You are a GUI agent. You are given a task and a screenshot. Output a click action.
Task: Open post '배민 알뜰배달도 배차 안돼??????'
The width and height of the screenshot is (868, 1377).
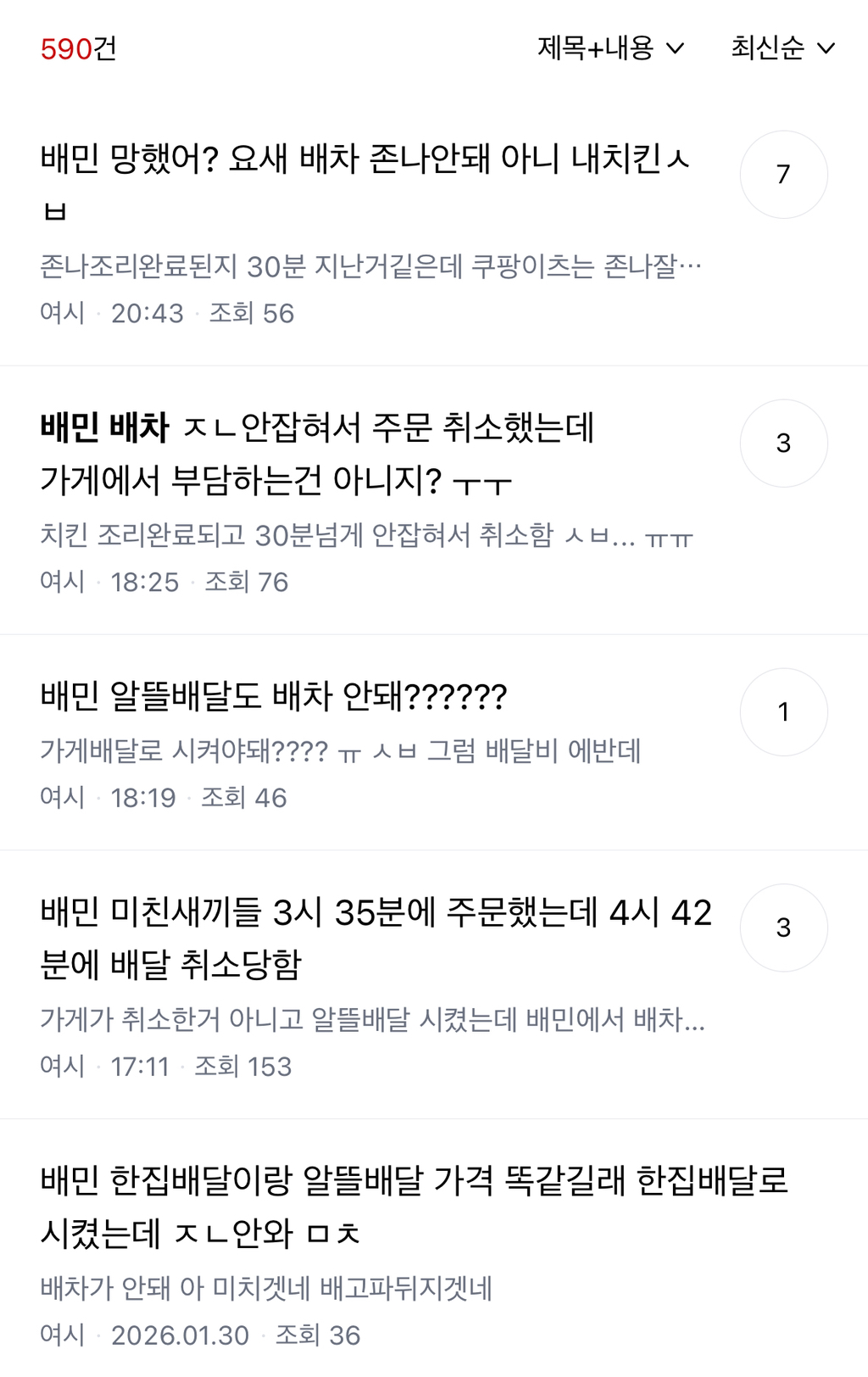pos(274,697)
